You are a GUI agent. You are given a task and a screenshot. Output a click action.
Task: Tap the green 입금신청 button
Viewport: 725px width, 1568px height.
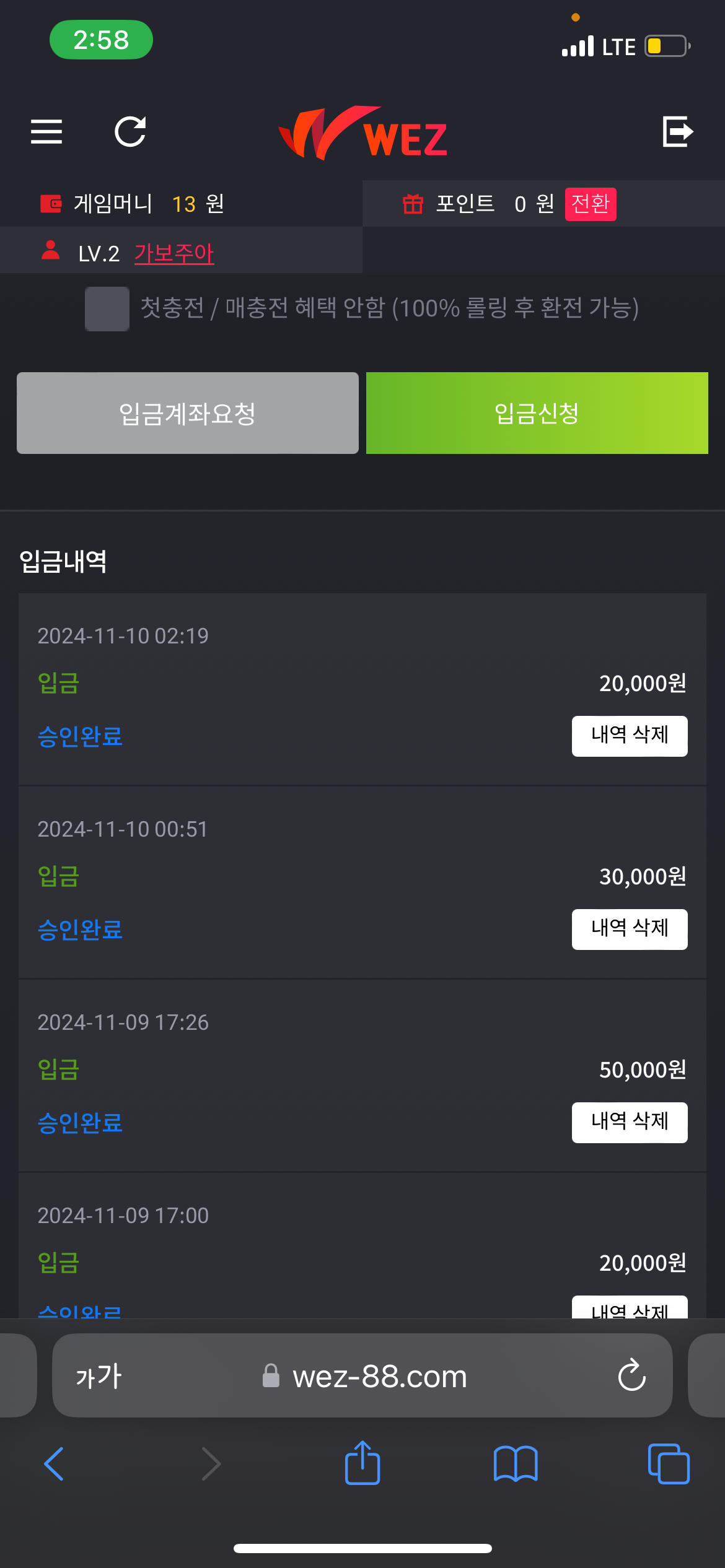[537, 413]
